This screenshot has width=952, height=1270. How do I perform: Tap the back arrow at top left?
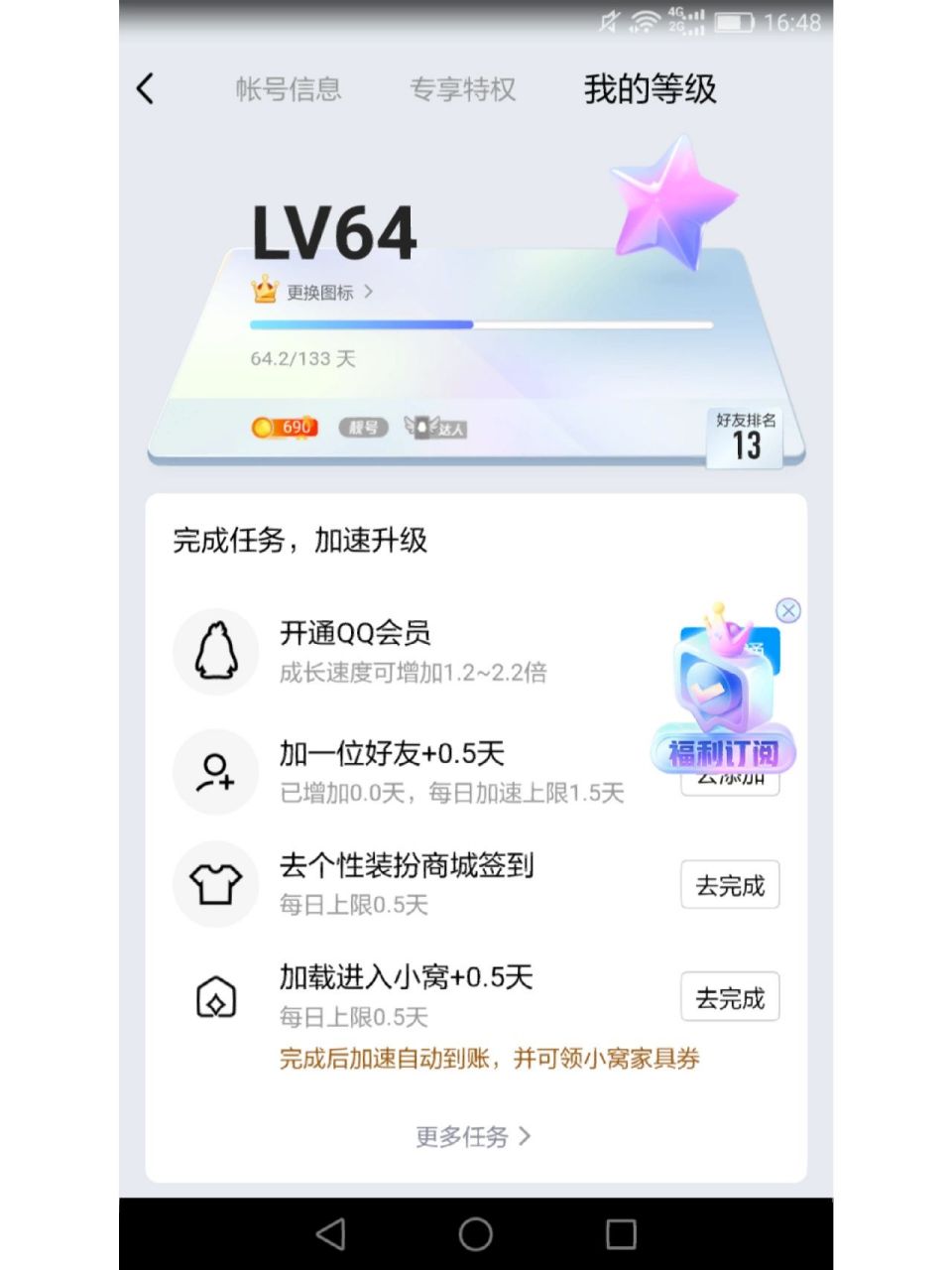tap(146, 89)
